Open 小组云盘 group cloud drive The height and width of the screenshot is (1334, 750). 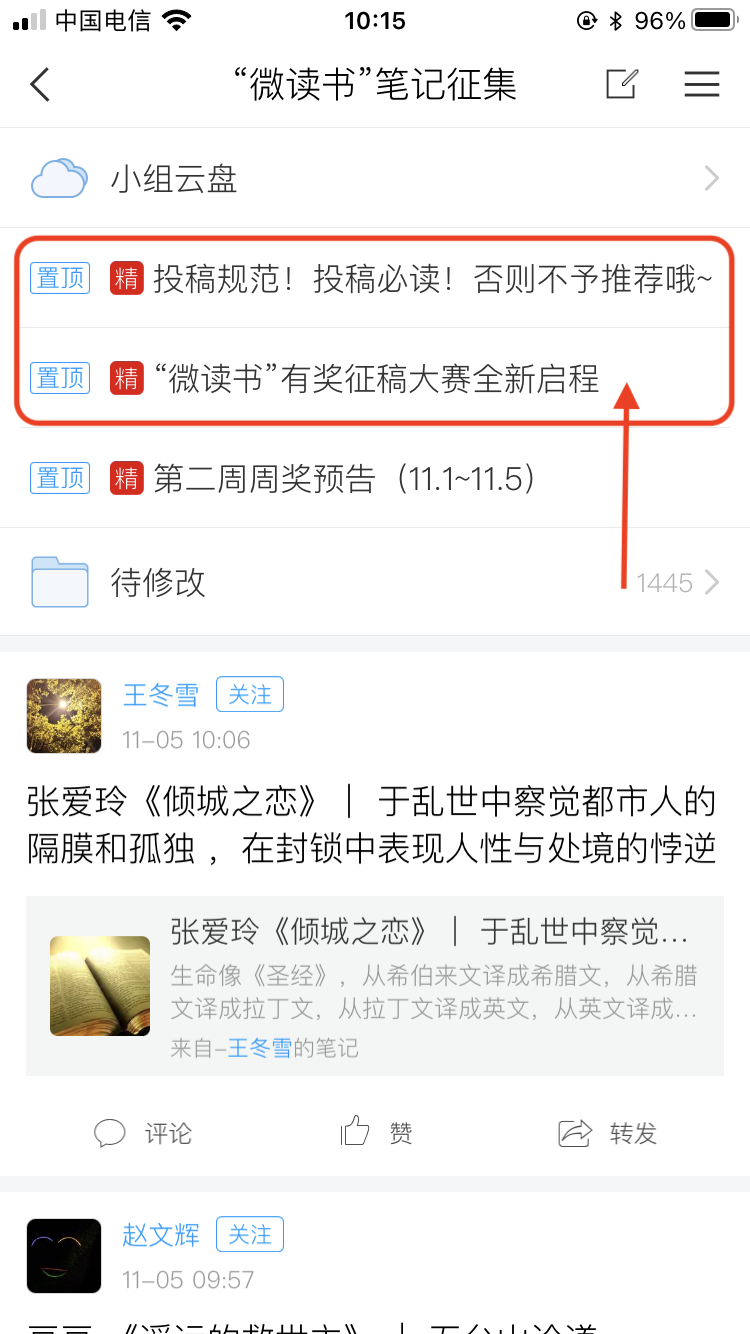375,179
